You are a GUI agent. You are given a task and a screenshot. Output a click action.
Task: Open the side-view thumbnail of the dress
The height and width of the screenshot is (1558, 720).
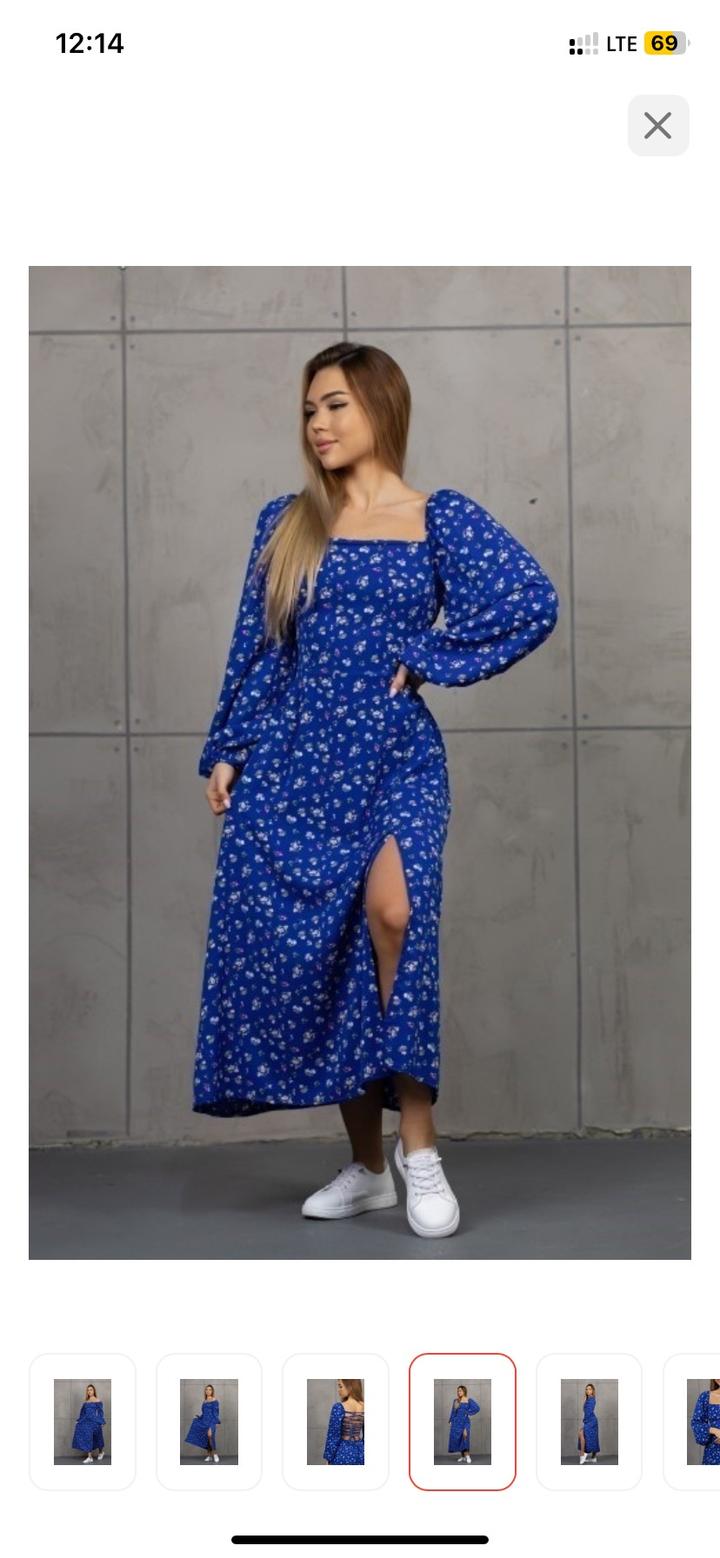pos(589,1421)
